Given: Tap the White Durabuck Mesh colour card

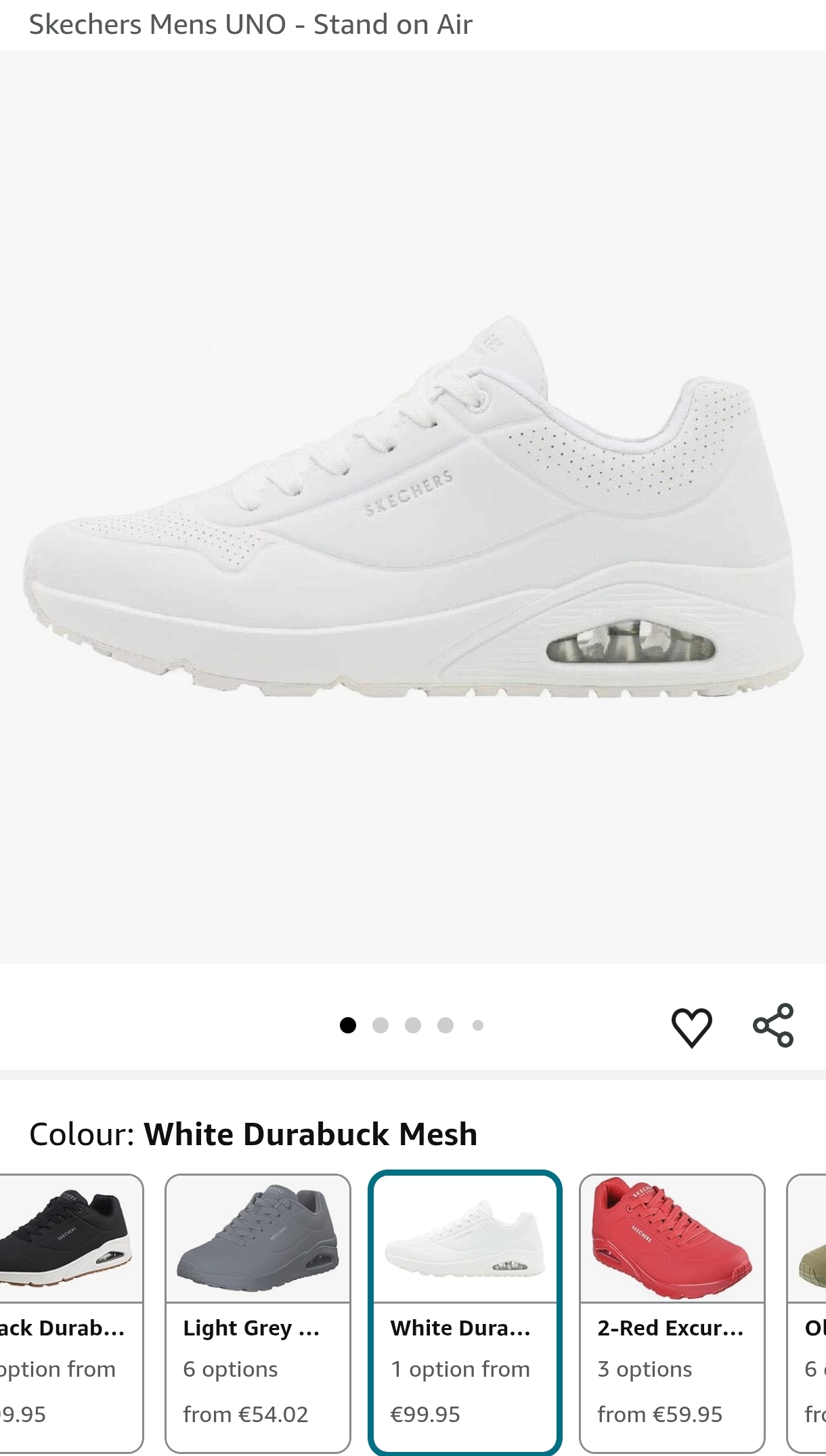Looking at the screenshot, I should click(x=465, y=1312).
